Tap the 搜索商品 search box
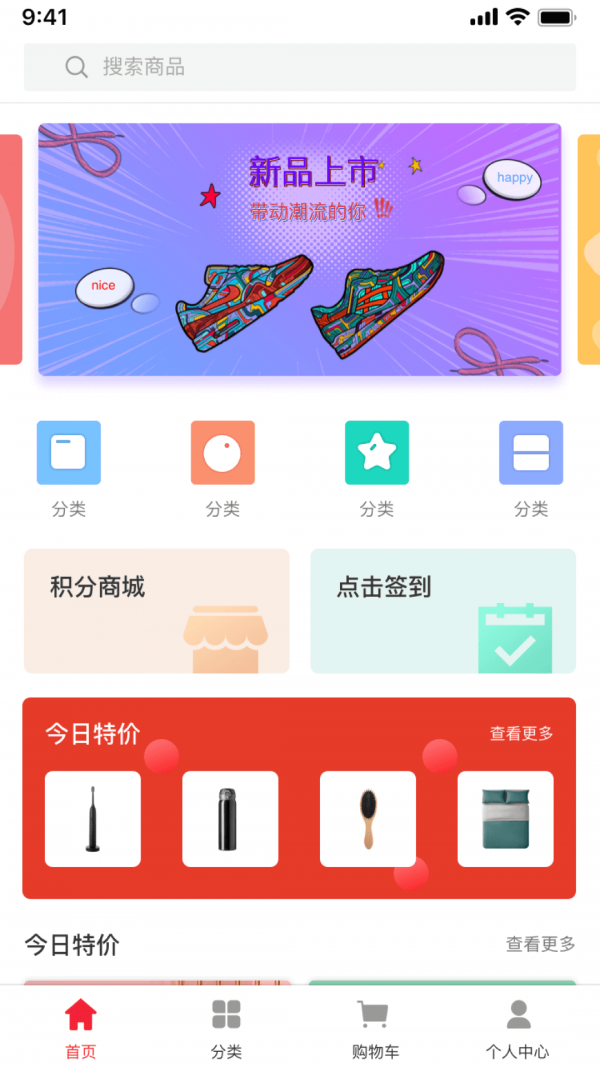Image resolution: width=600 pixels, height=1067 pixels. click(300, 67)
